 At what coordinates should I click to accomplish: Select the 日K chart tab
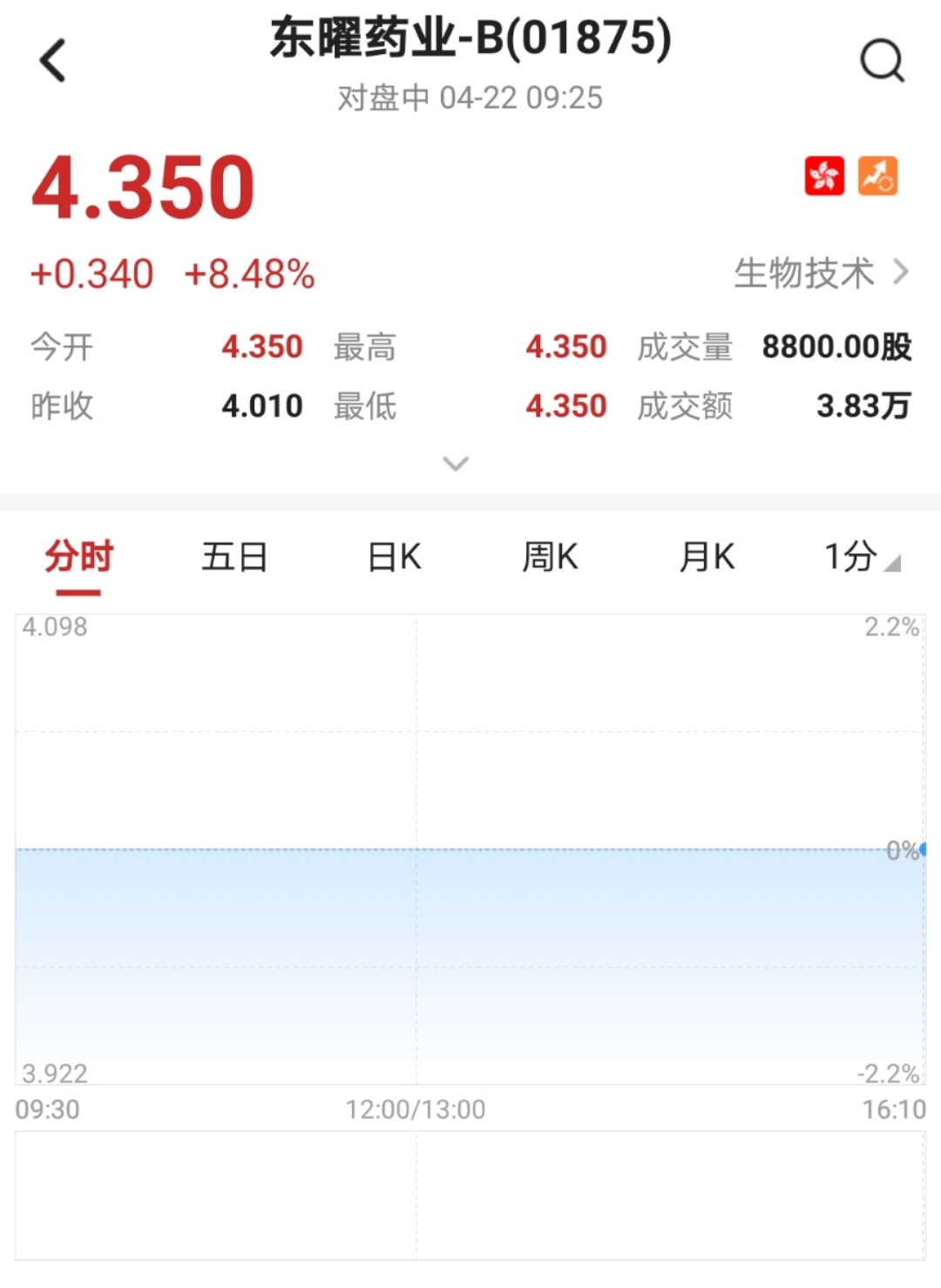[394, 557]
